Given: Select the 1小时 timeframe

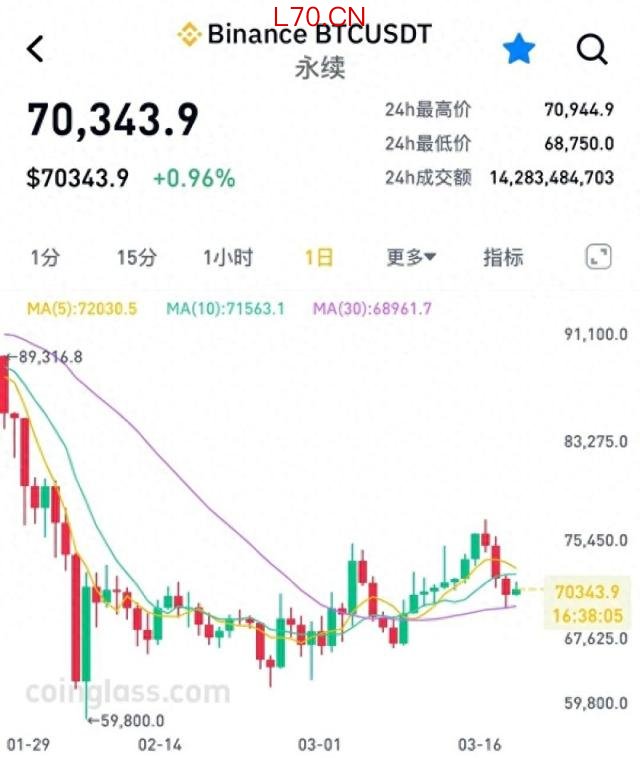Looking at the screenshot, I should 228,258.
